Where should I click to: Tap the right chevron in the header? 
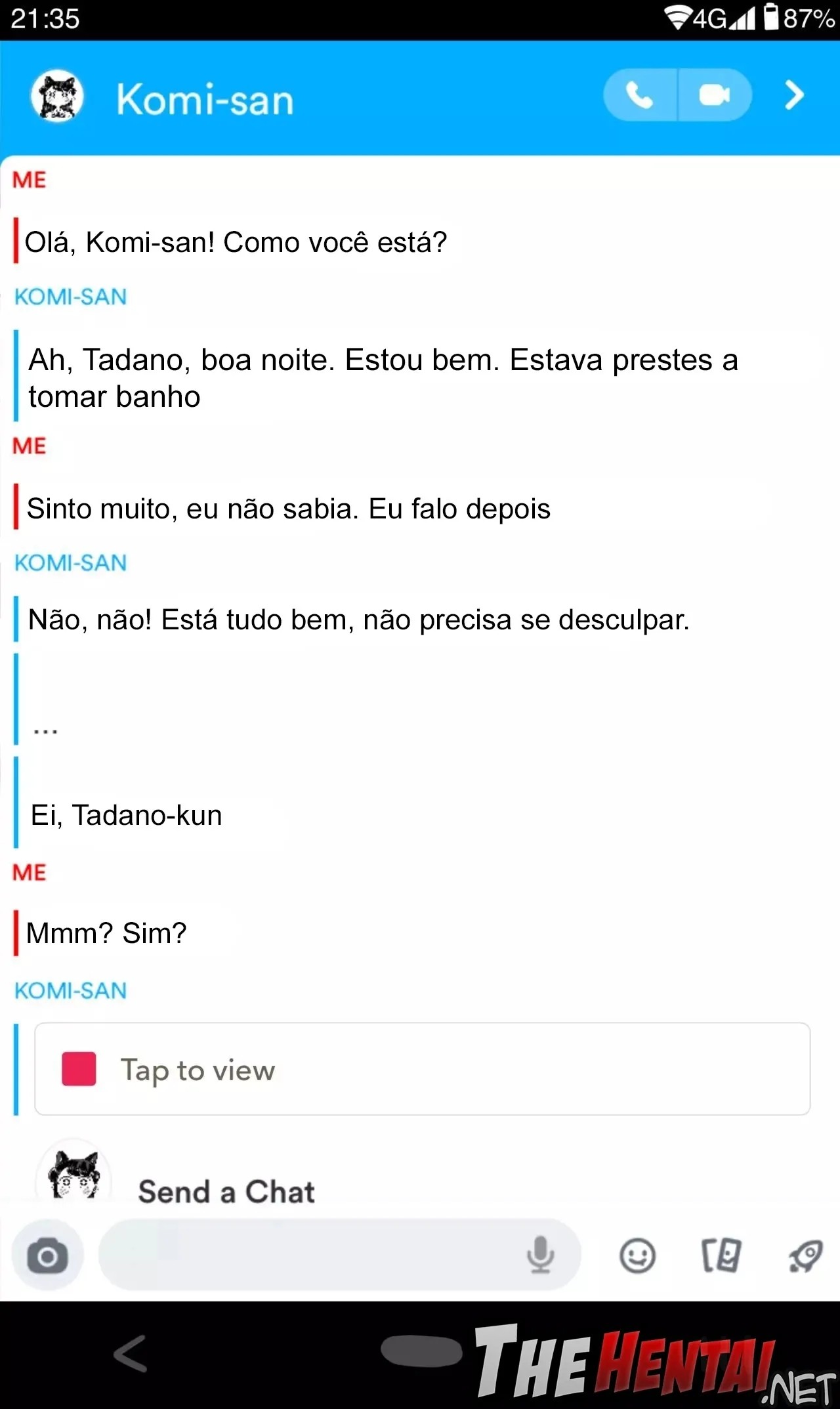794,96
